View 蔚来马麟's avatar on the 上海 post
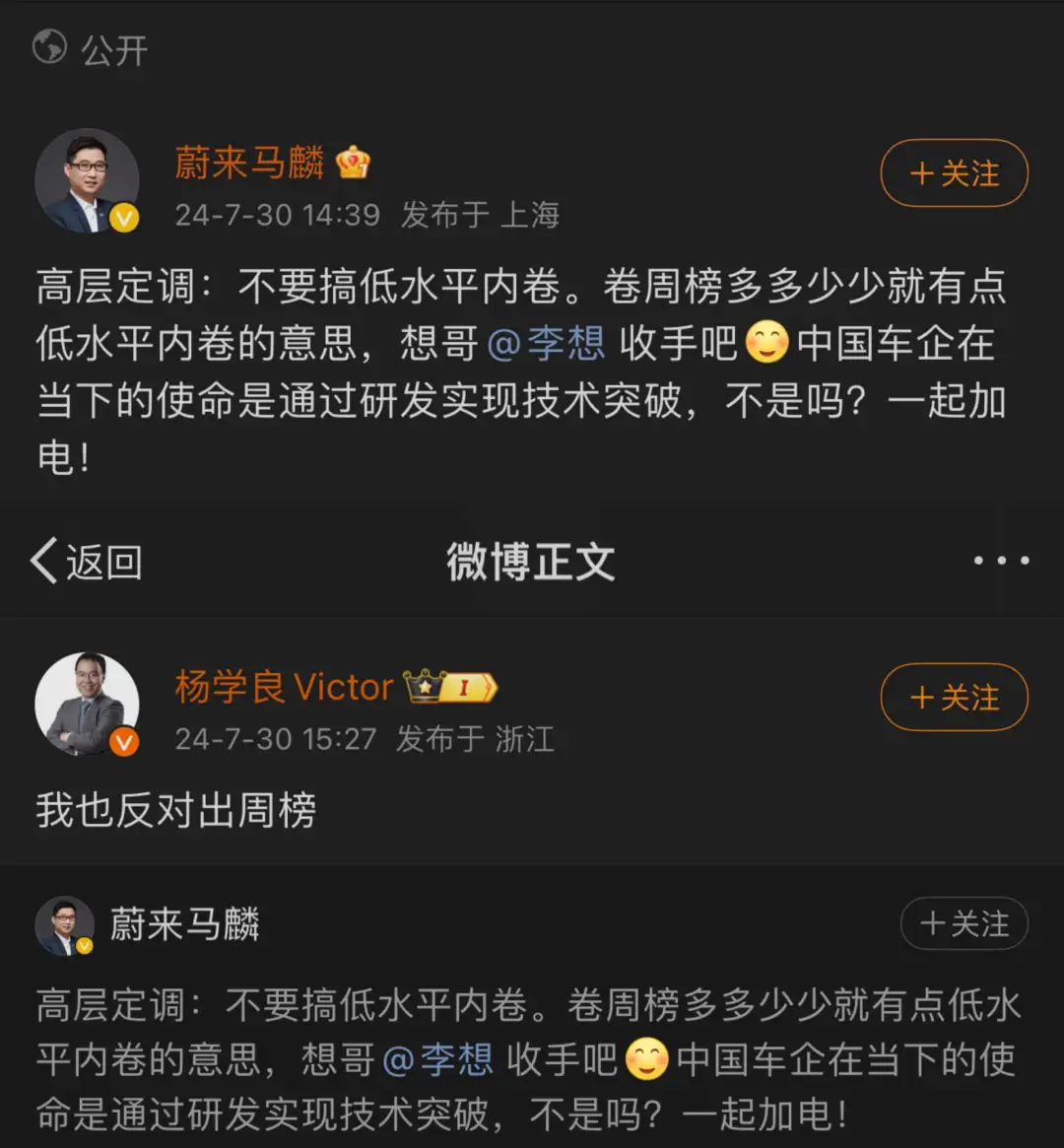The height and width of the screenshot is (1148, 1064). [87, 181]
